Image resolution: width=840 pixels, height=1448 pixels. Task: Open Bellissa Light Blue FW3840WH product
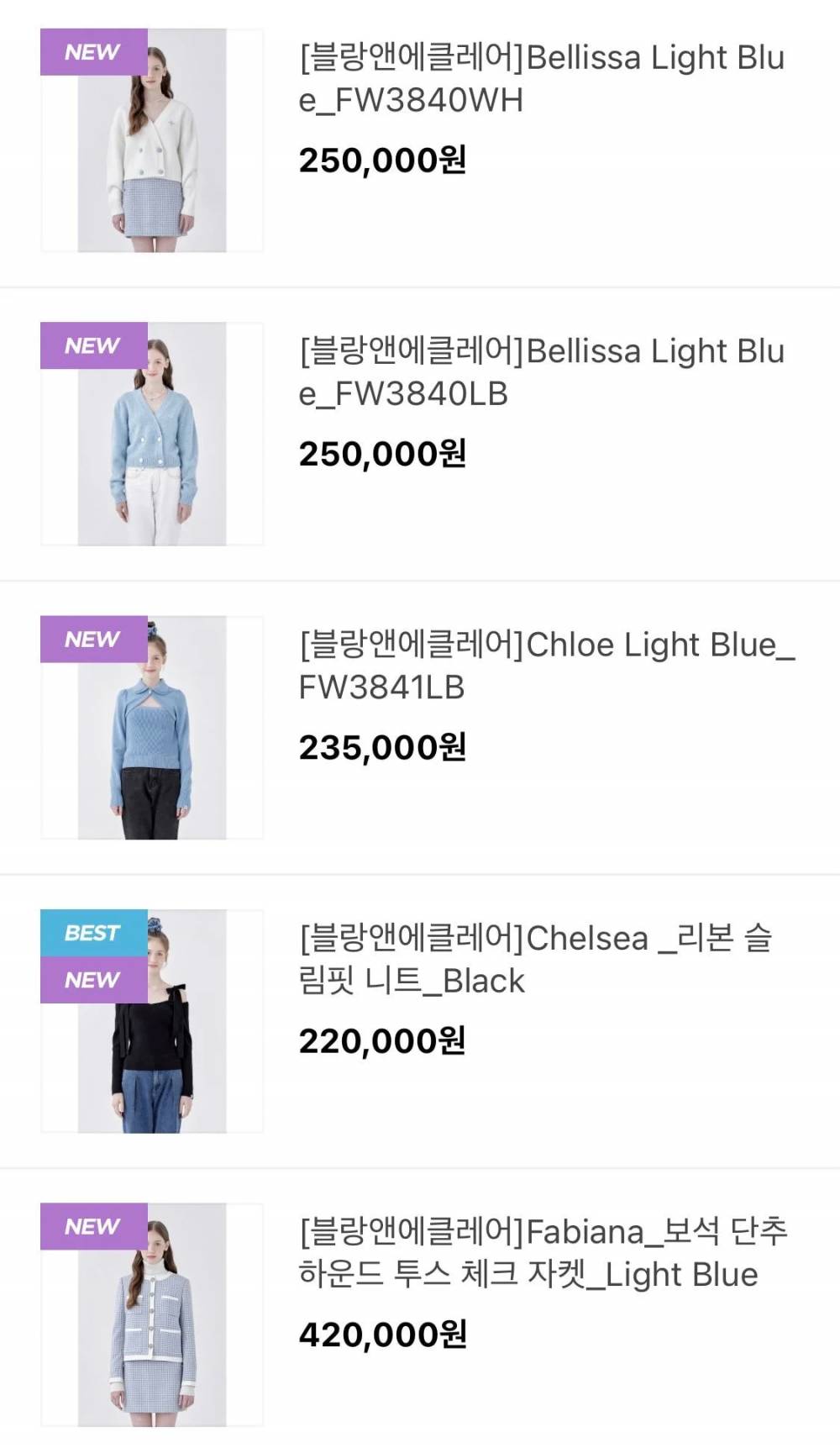pos(541,79)
